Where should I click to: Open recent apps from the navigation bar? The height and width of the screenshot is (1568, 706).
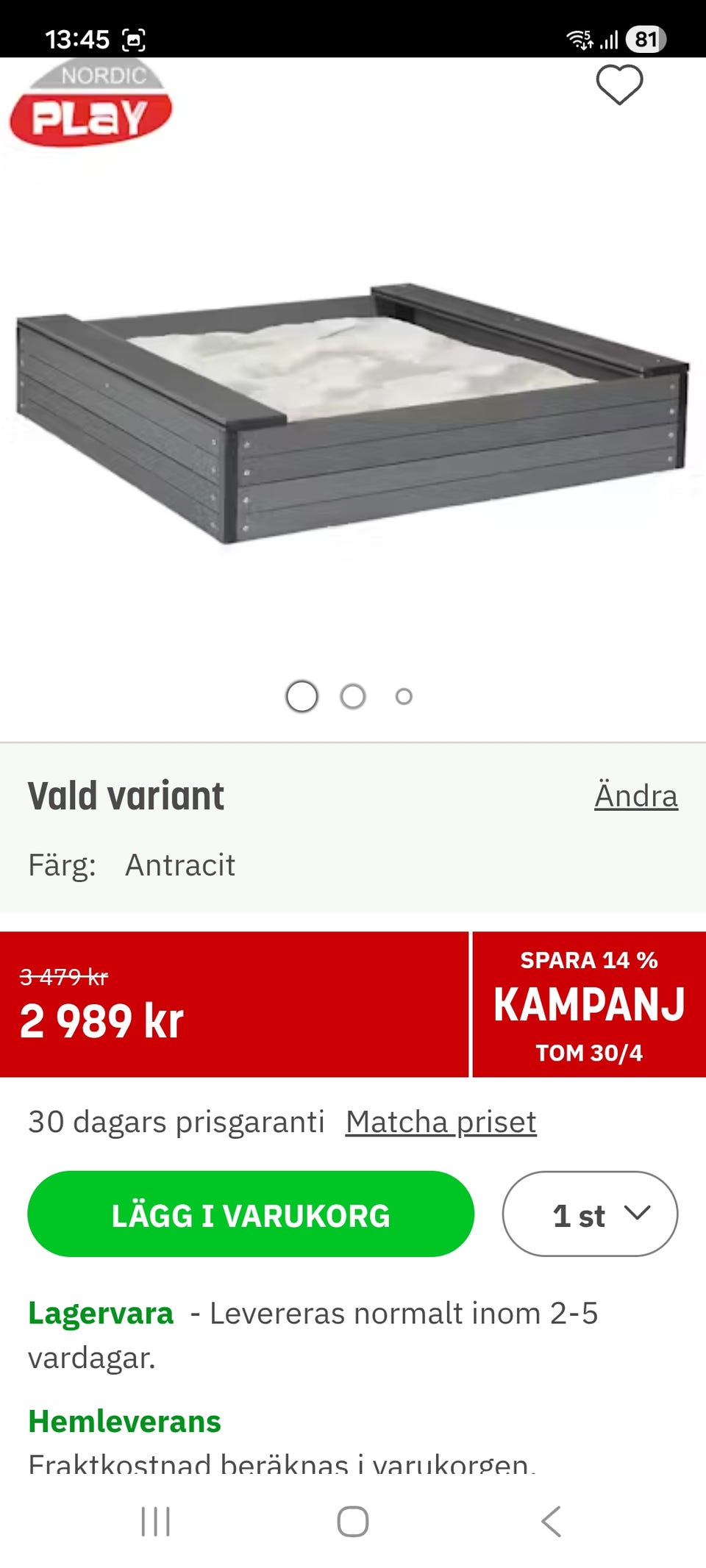pos(156,1521)
